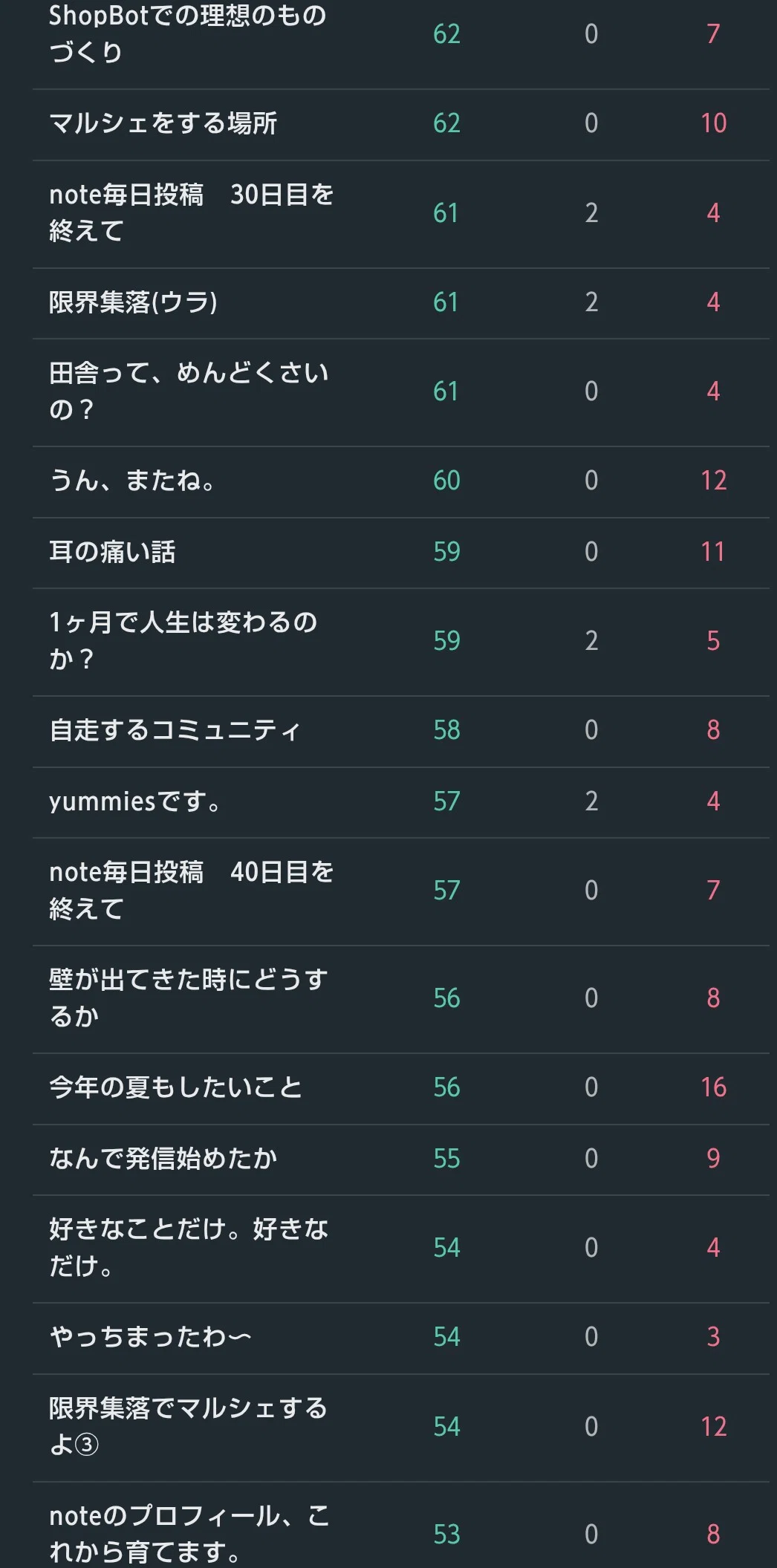Viewport: 777px width, 1568px height.
Task: Open the article なんで発信始めたか
Action: pyautogui.click(x=163, y=1159)
